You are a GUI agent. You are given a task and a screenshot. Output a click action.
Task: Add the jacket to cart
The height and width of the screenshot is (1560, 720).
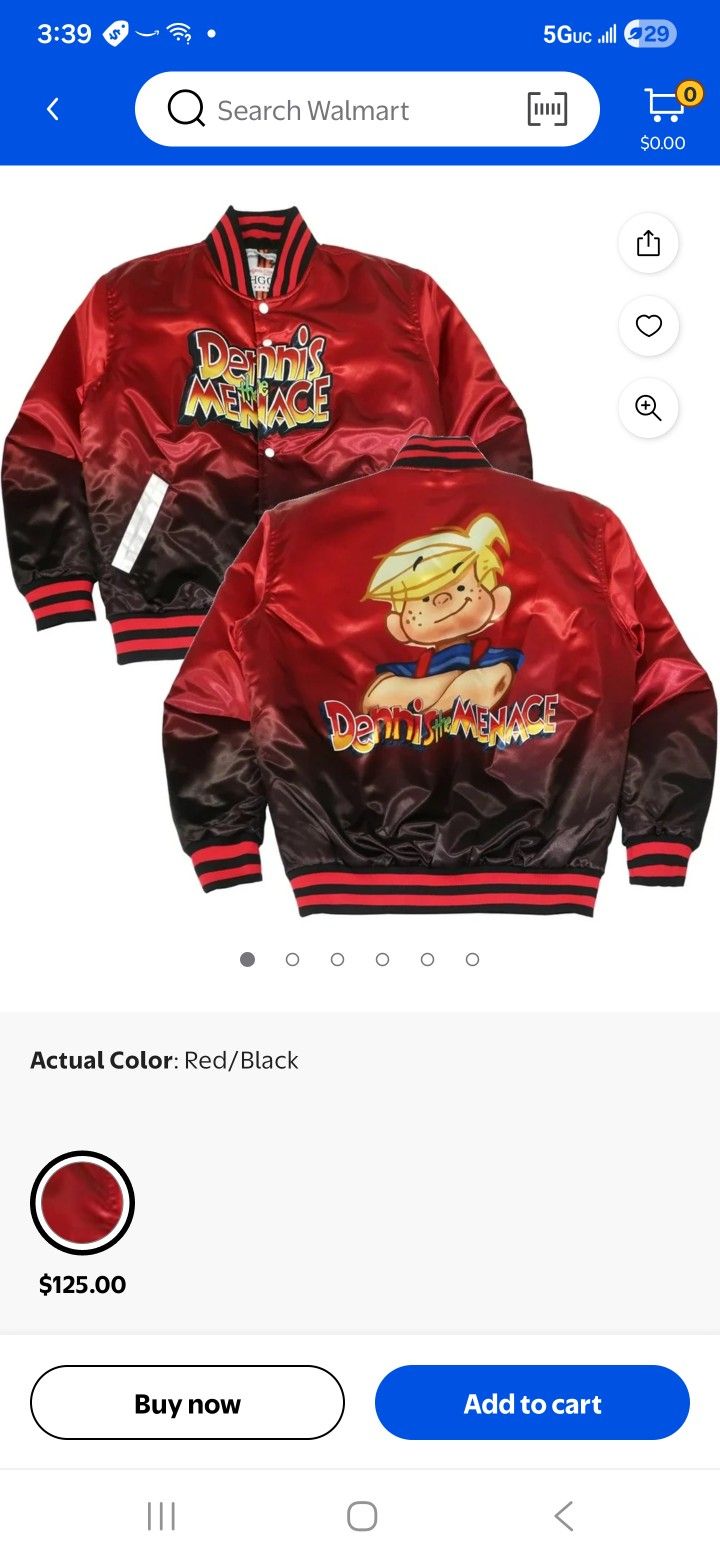(x=532, y=1403)
